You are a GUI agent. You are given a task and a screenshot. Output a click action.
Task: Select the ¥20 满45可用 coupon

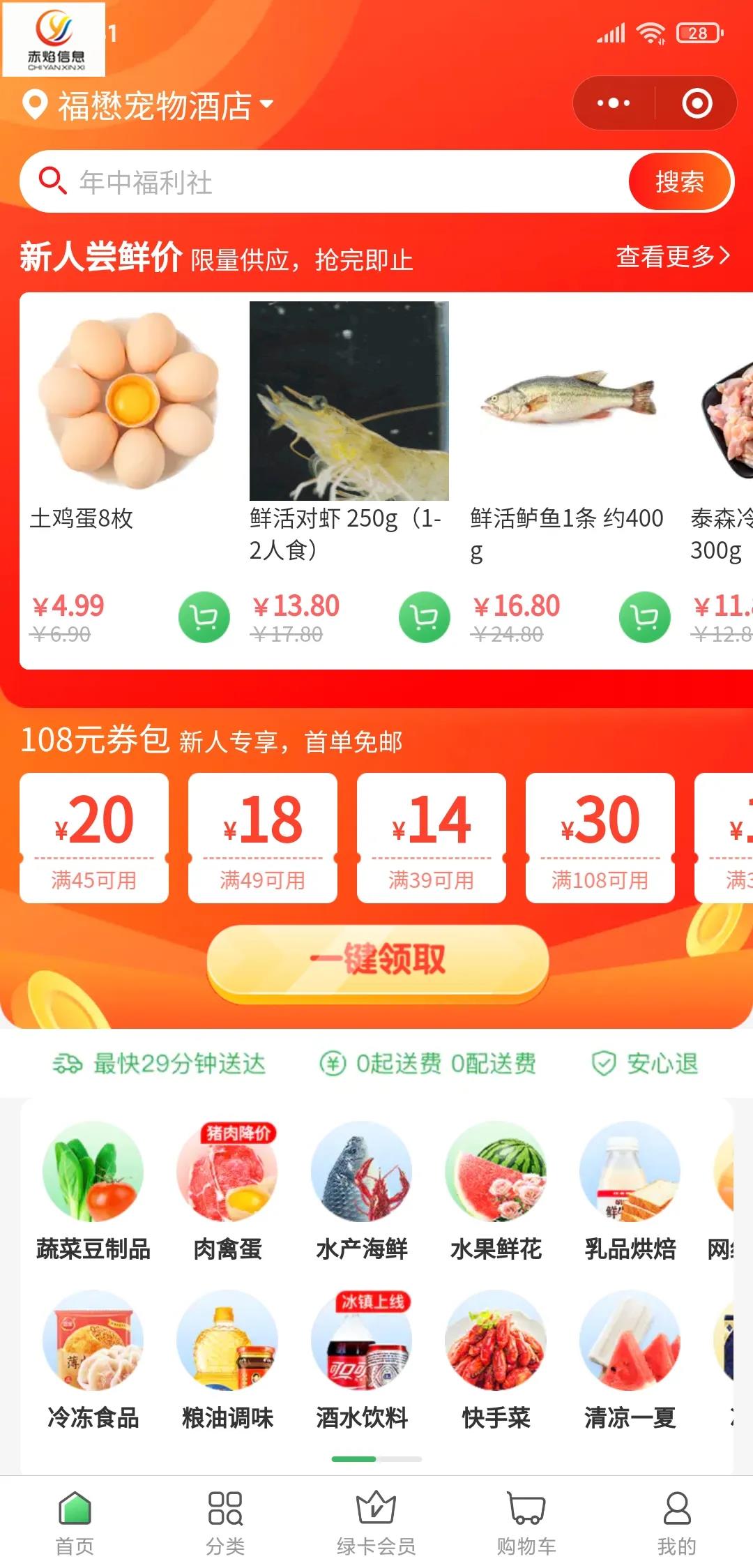94,838
